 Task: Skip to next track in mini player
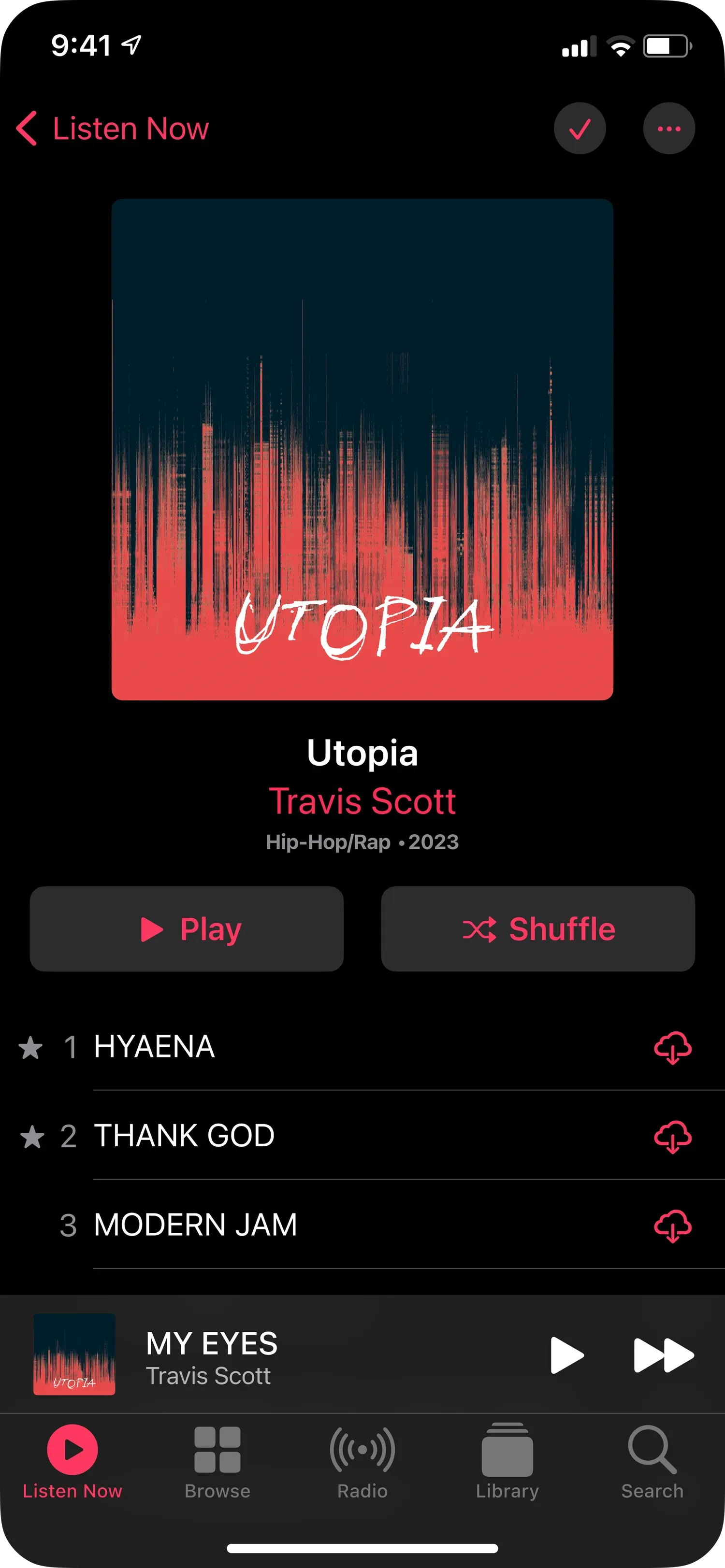point(663,1355)
